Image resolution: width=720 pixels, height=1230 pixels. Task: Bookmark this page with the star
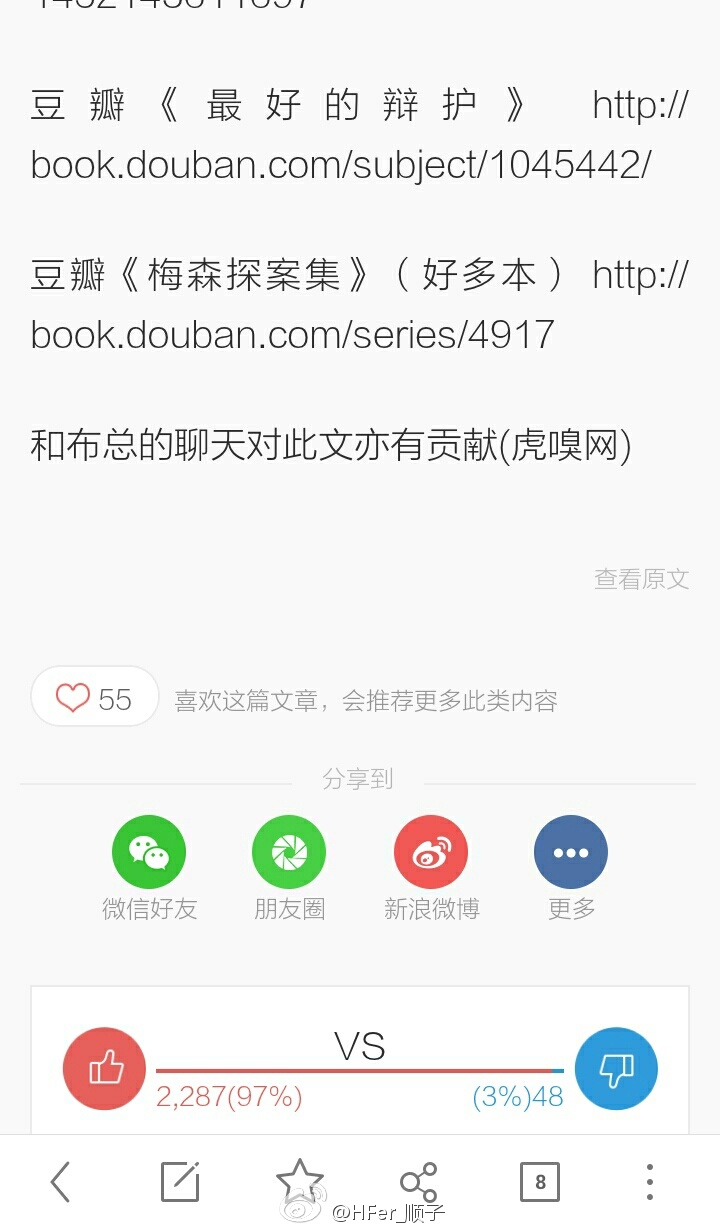coord(300,1181)
